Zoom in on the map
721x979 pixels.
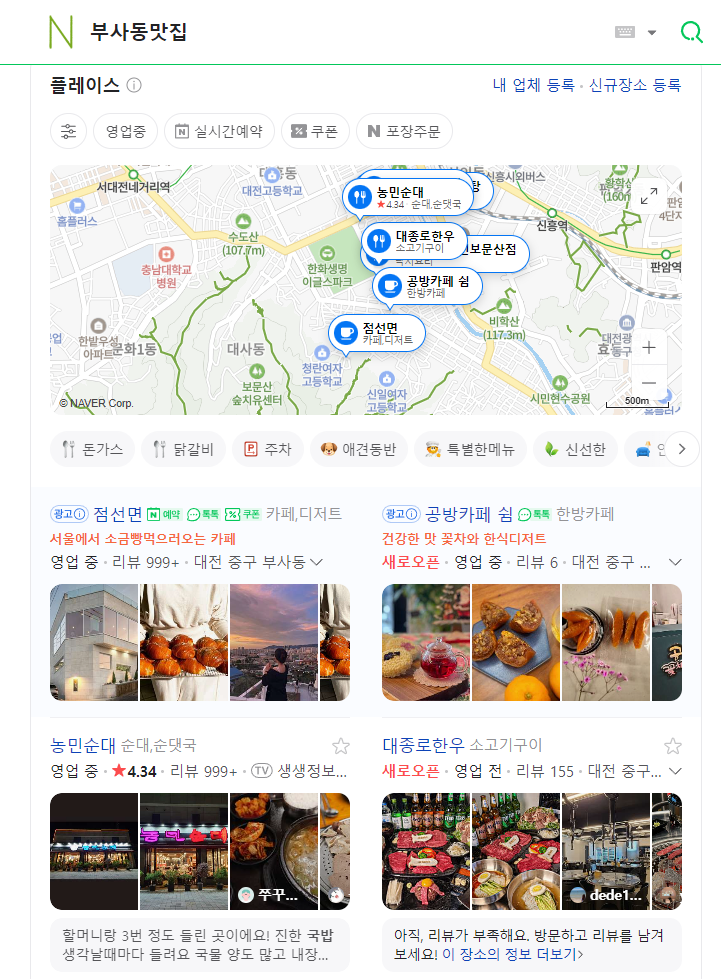click(649, 348)
